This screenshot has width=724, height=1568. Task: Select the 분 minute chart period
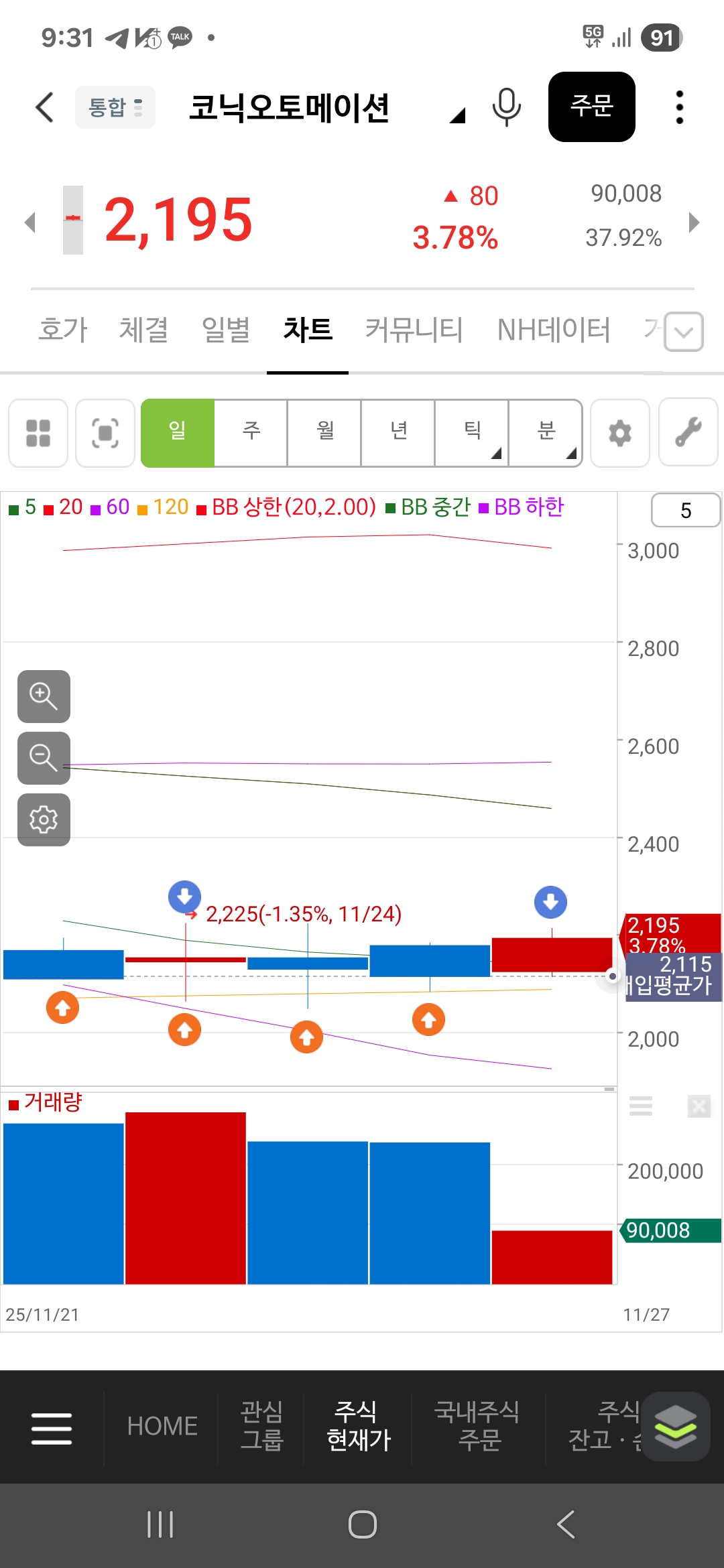tap(546, 433)
